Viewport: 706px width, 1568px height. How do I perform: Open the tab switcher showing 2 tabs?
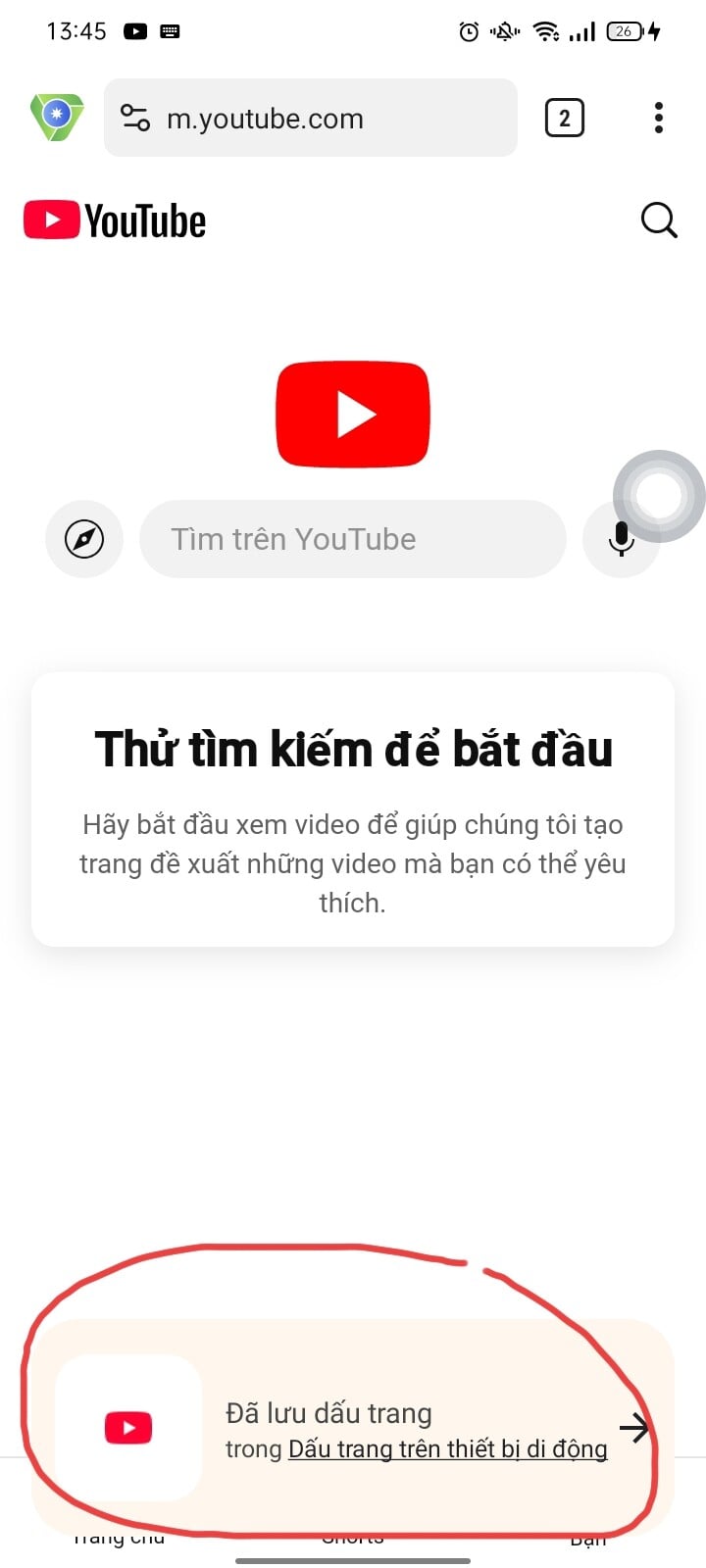(x=564, y=119)
